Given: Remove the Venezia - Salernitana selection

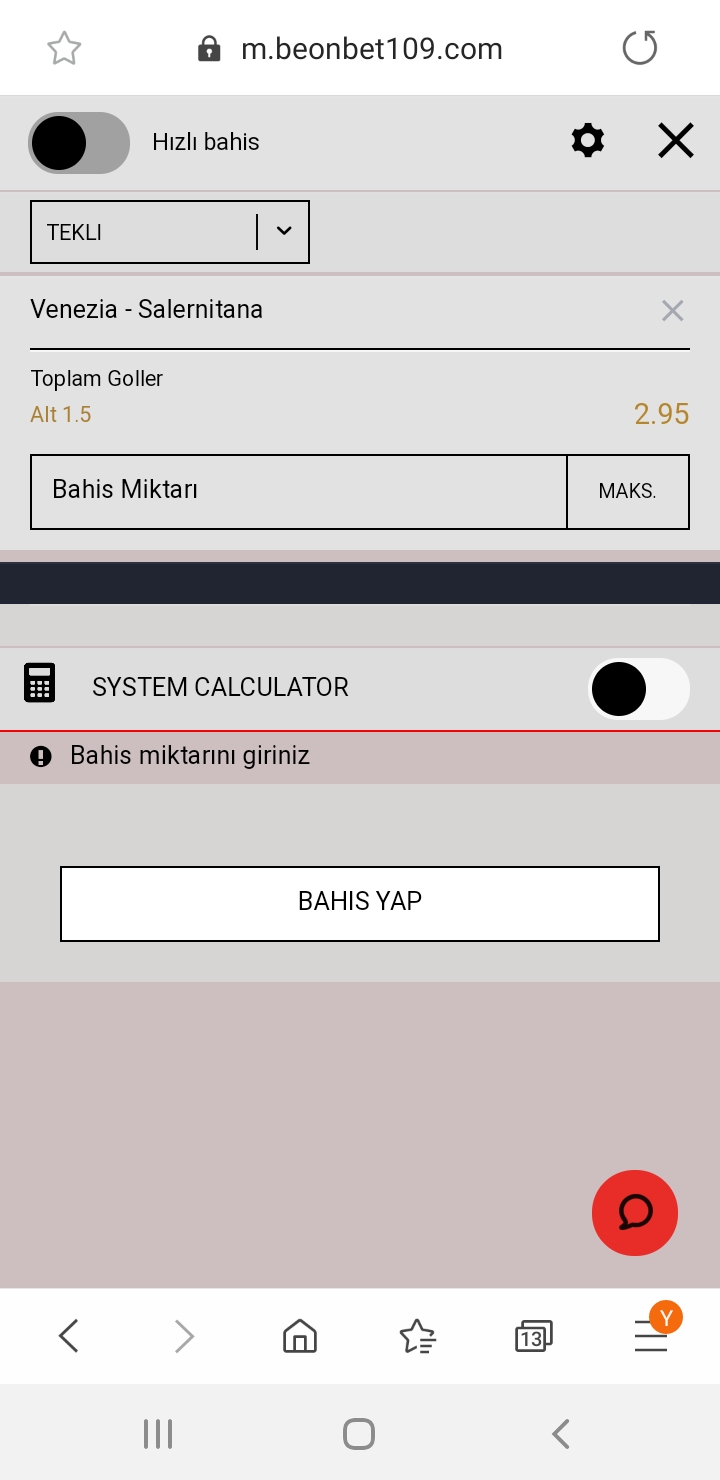Looking at the screenshot, I should [673, 311].
